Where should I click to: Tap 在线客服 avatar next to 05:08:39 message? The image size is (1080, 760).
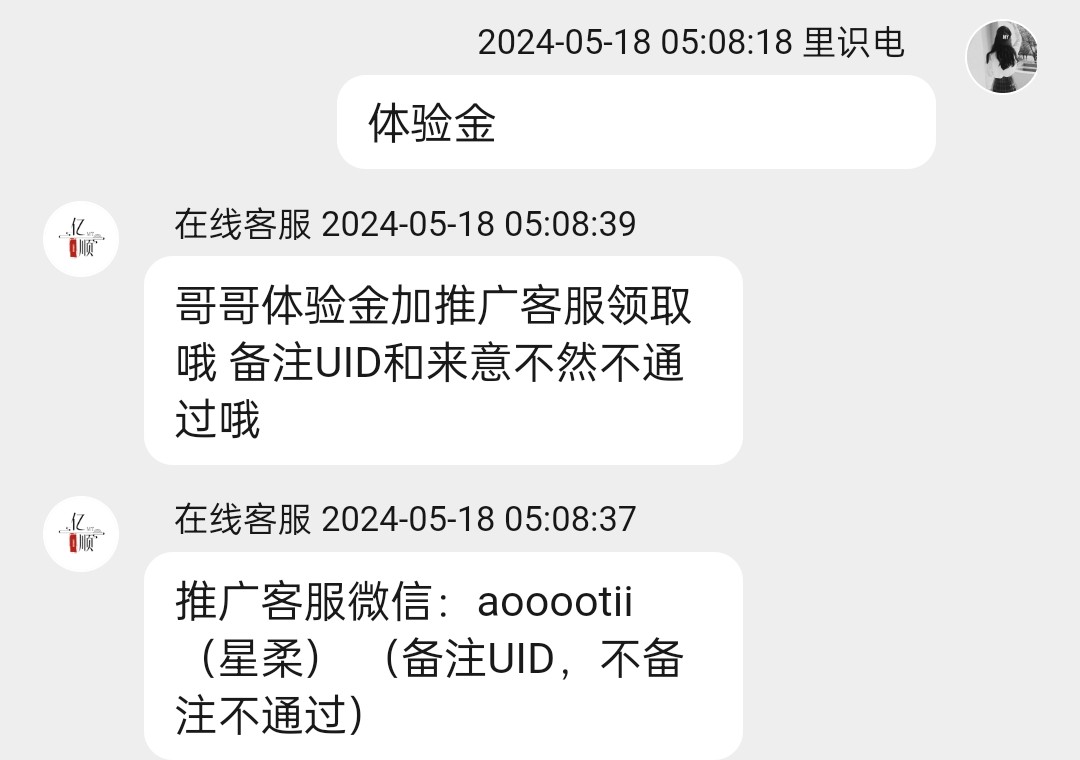[x=81, y=239]
